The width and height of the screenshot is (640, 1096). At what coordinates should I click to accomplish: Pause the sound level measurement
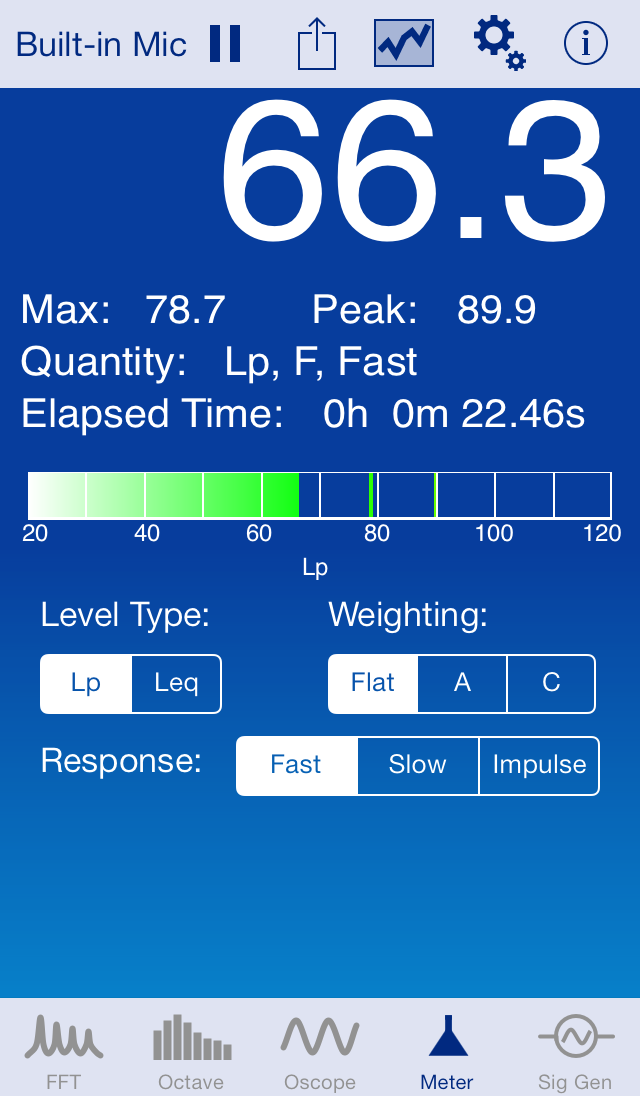pyautogui.click(x=225, y=43)
